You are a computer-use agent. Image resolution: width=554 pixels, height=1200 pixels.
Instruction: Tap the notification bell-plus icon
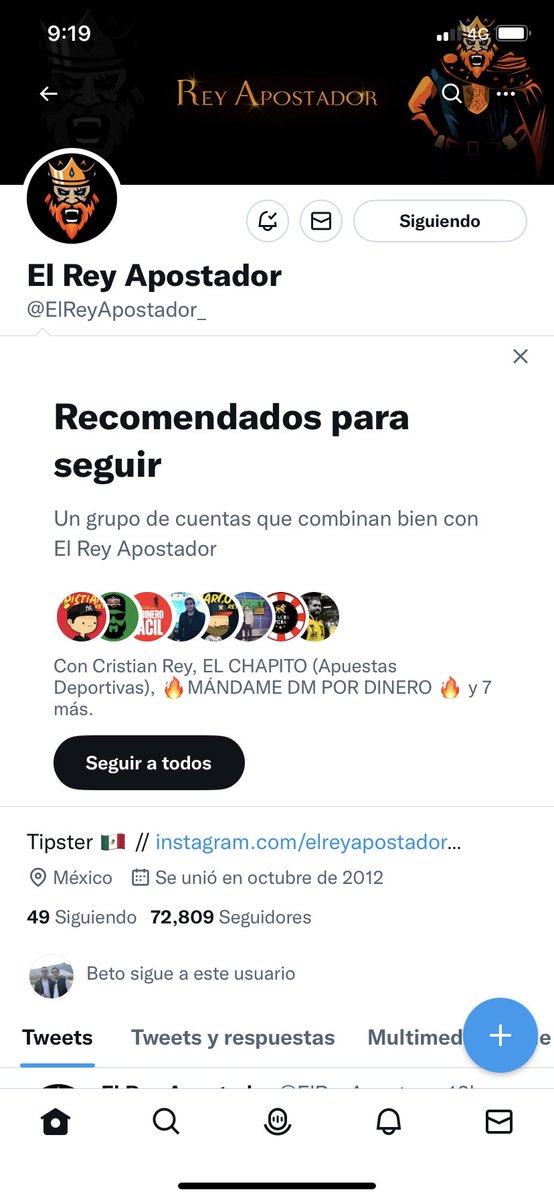pyautogui.click(x=268, y=221)
